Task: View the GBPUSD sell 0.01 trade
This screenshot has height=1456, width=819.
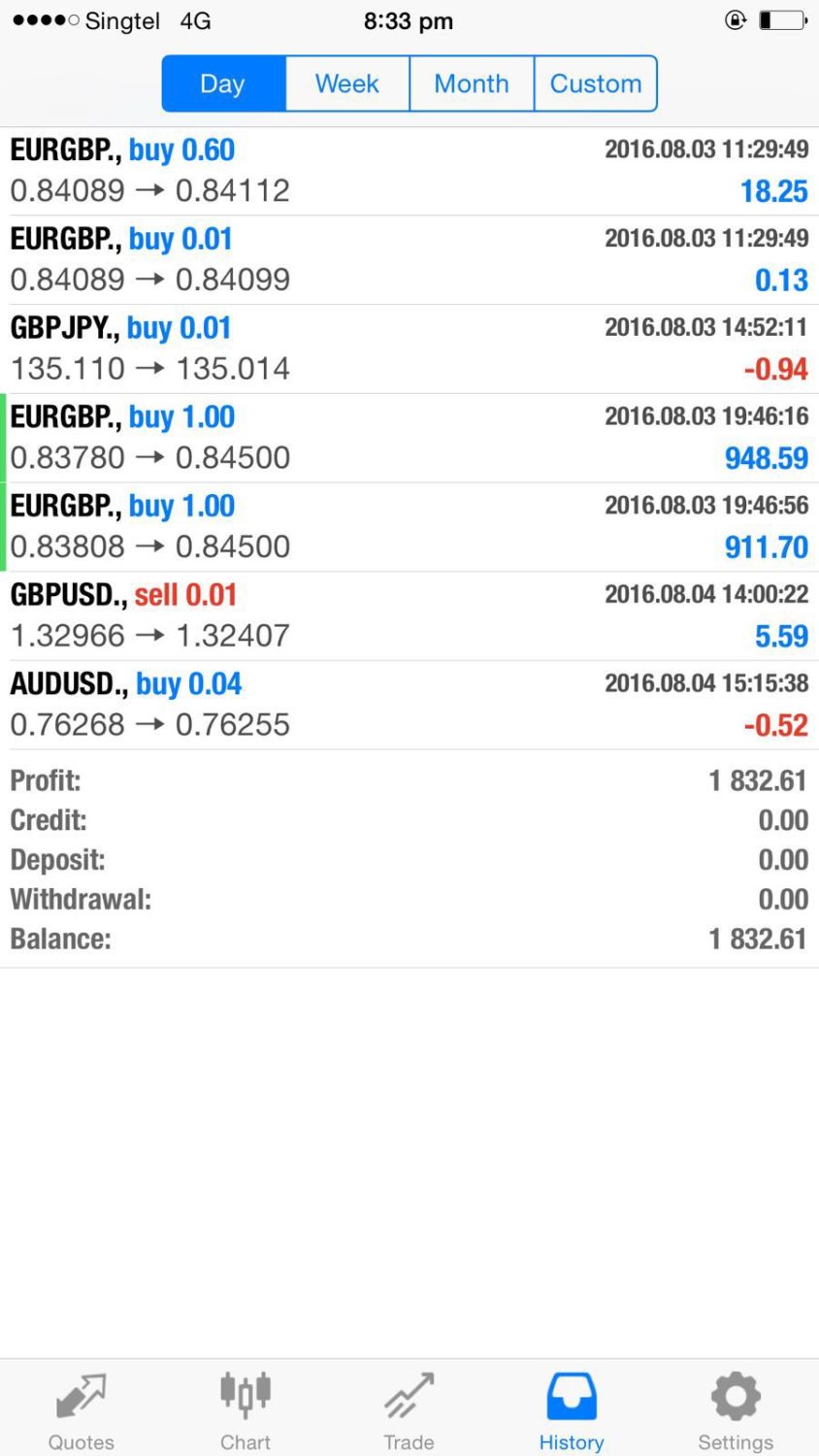Action: point(409,616)
